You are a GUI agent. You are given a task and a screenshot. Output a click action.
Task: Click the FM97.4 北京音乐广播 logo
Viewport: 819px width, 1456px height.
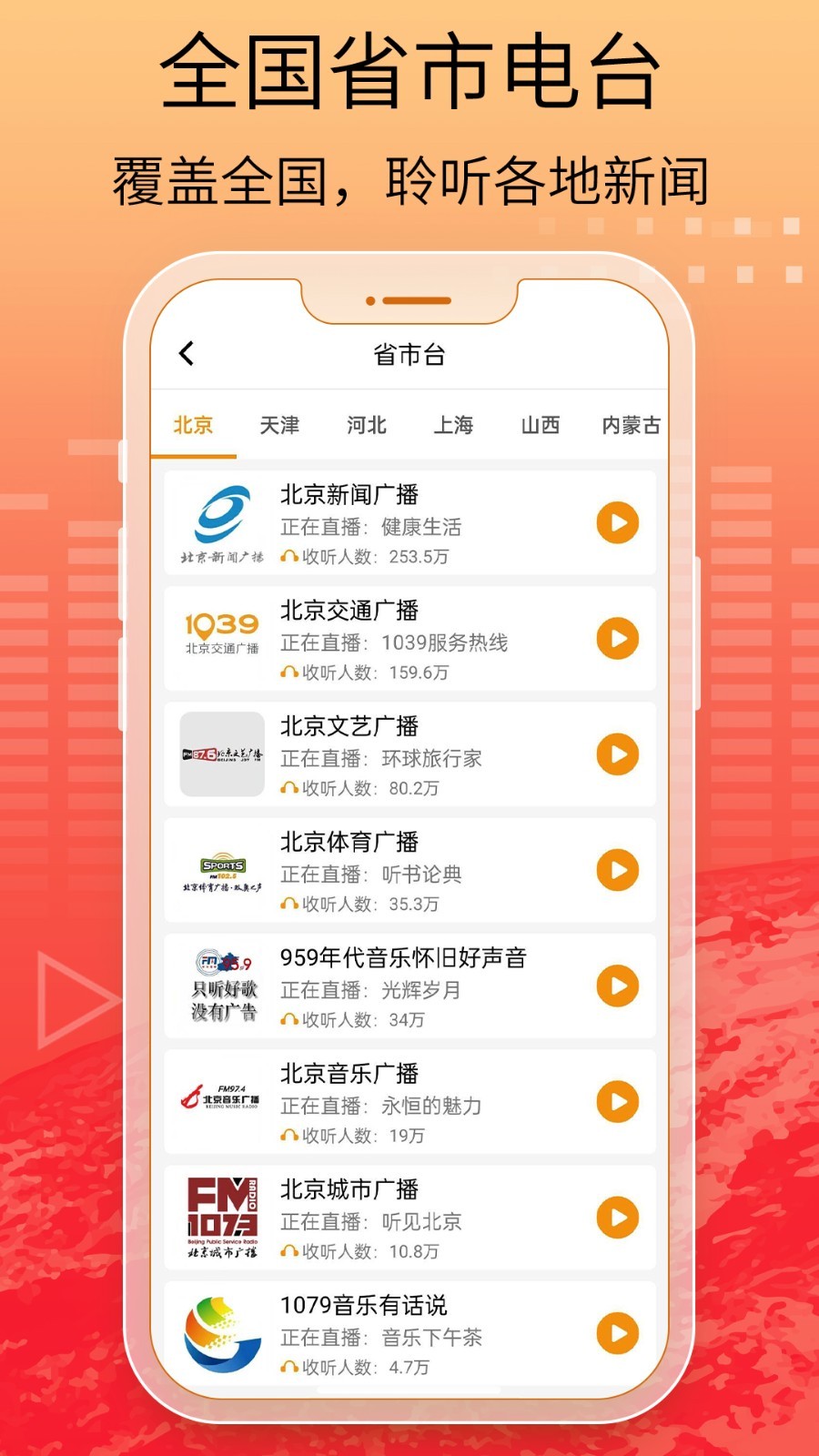point(219,1102)
